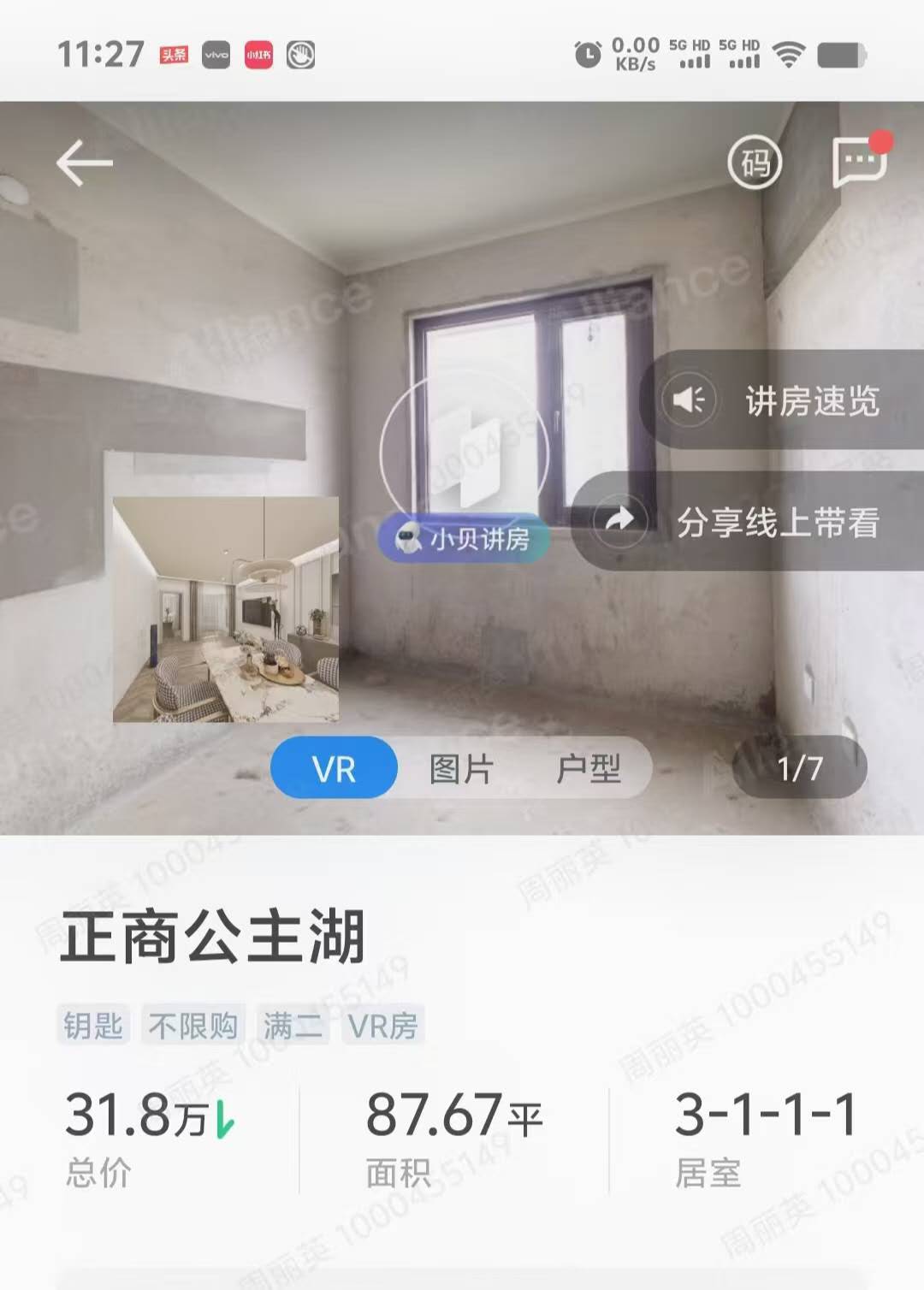Viewport: 924px width, 1290px height.
Task: Start the 小贝讲房 VR guide
Action: 465,539
